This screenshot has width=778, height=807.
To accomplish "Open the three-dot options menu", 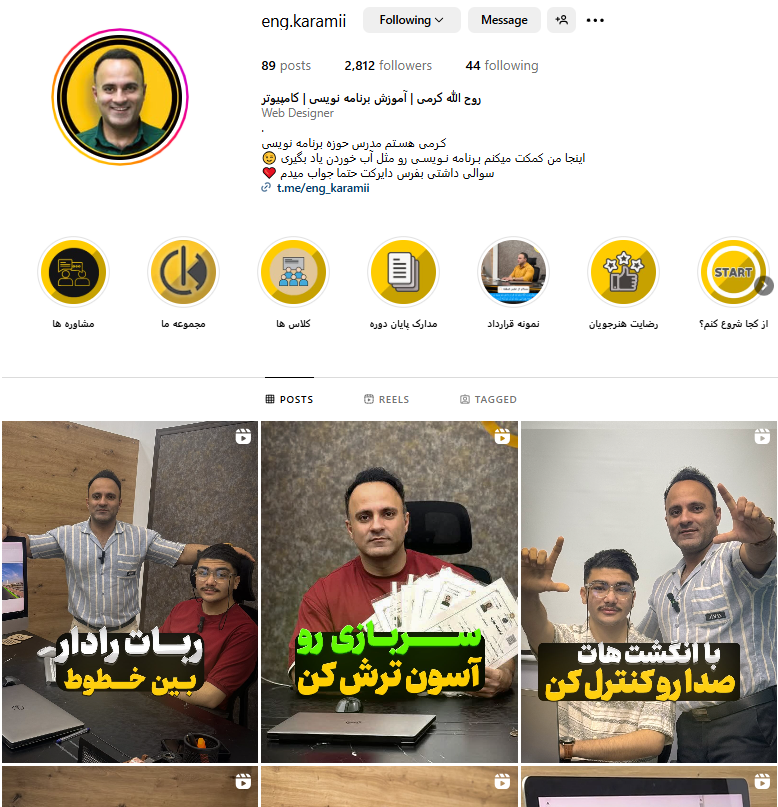I will (595, 20).
